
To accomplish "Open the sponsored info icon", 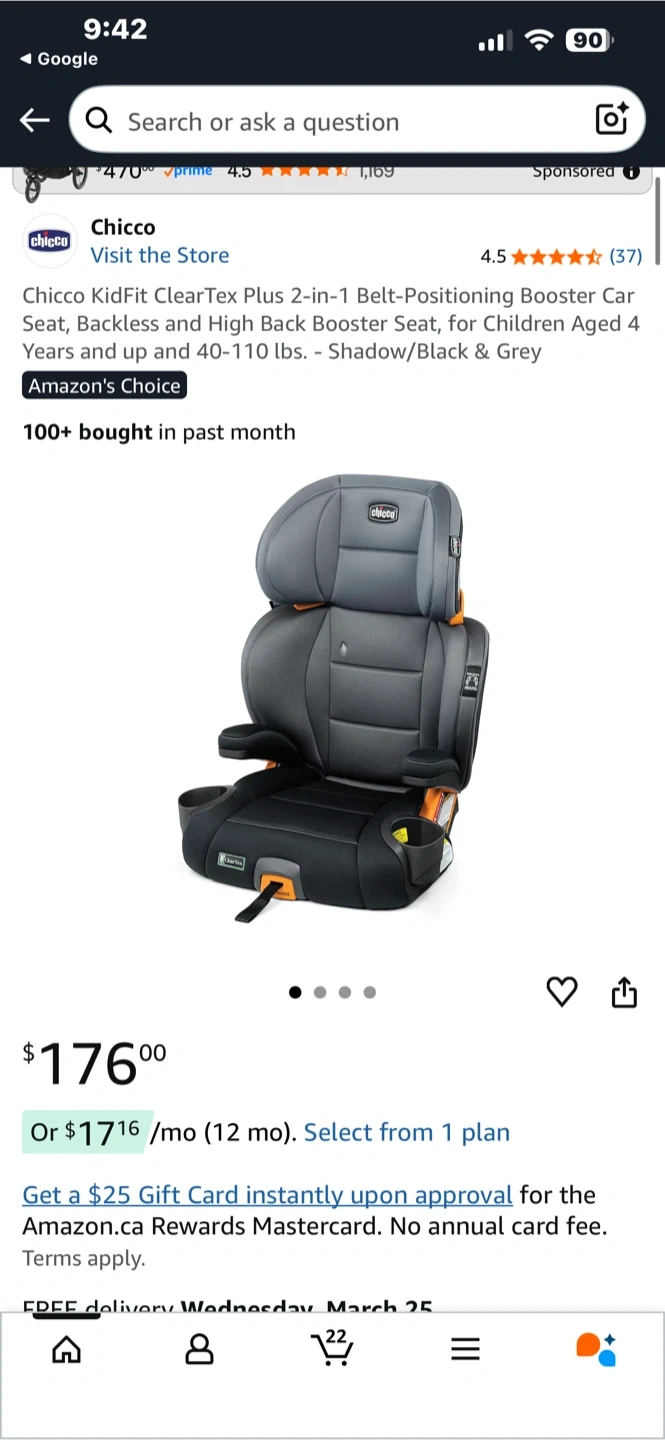I will (631, 171).
